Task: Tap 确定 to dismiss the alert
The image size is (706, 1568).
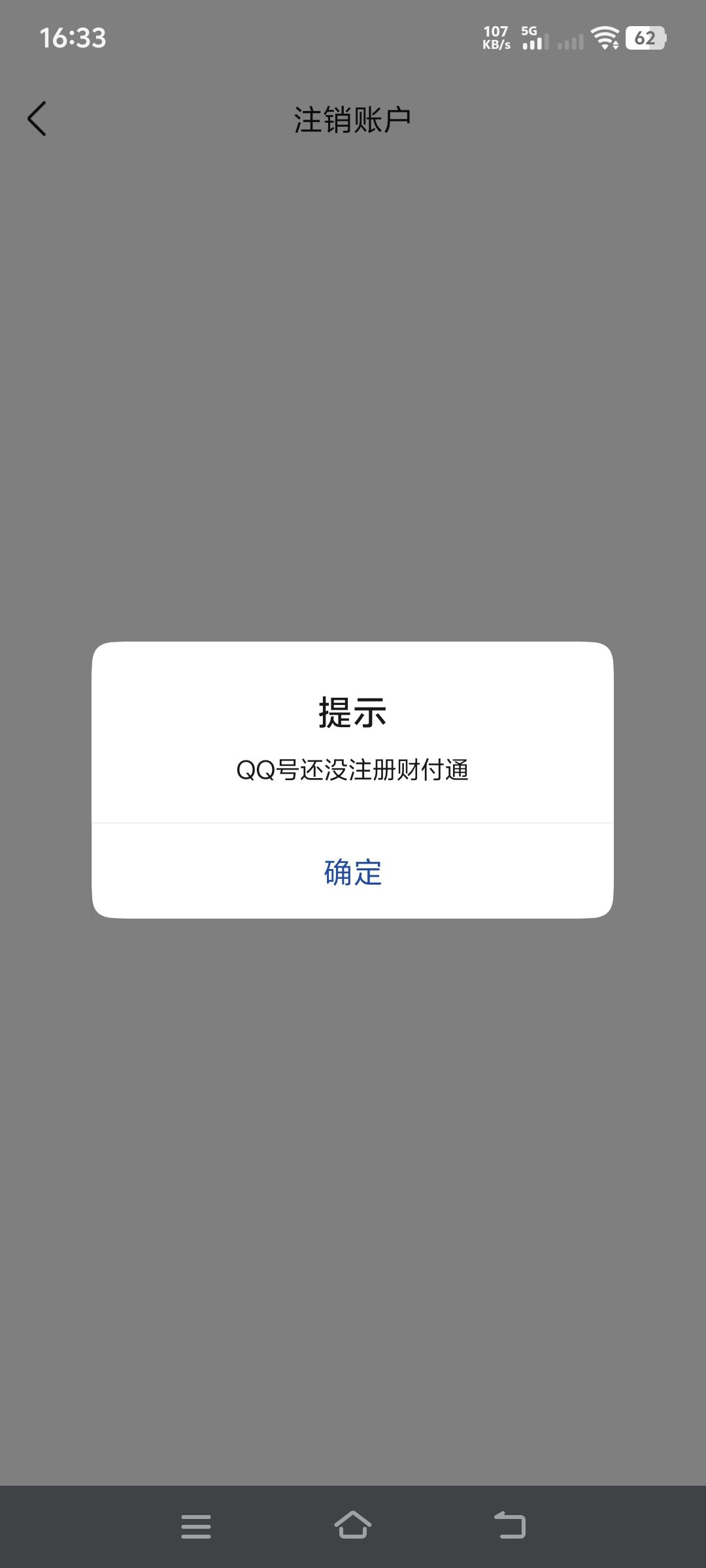Action: tap(353, 872)
